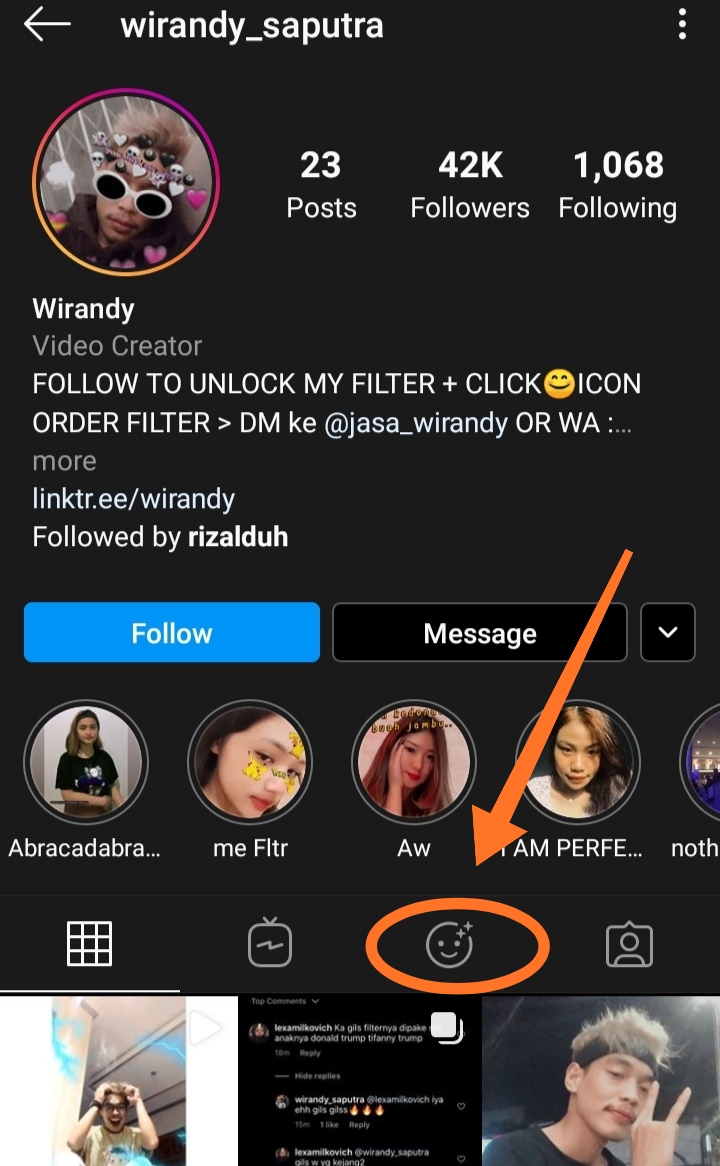This screenshot has width=720, height=1166.
Task: Switch to the IGTV tab
Action: coord(269,943)
